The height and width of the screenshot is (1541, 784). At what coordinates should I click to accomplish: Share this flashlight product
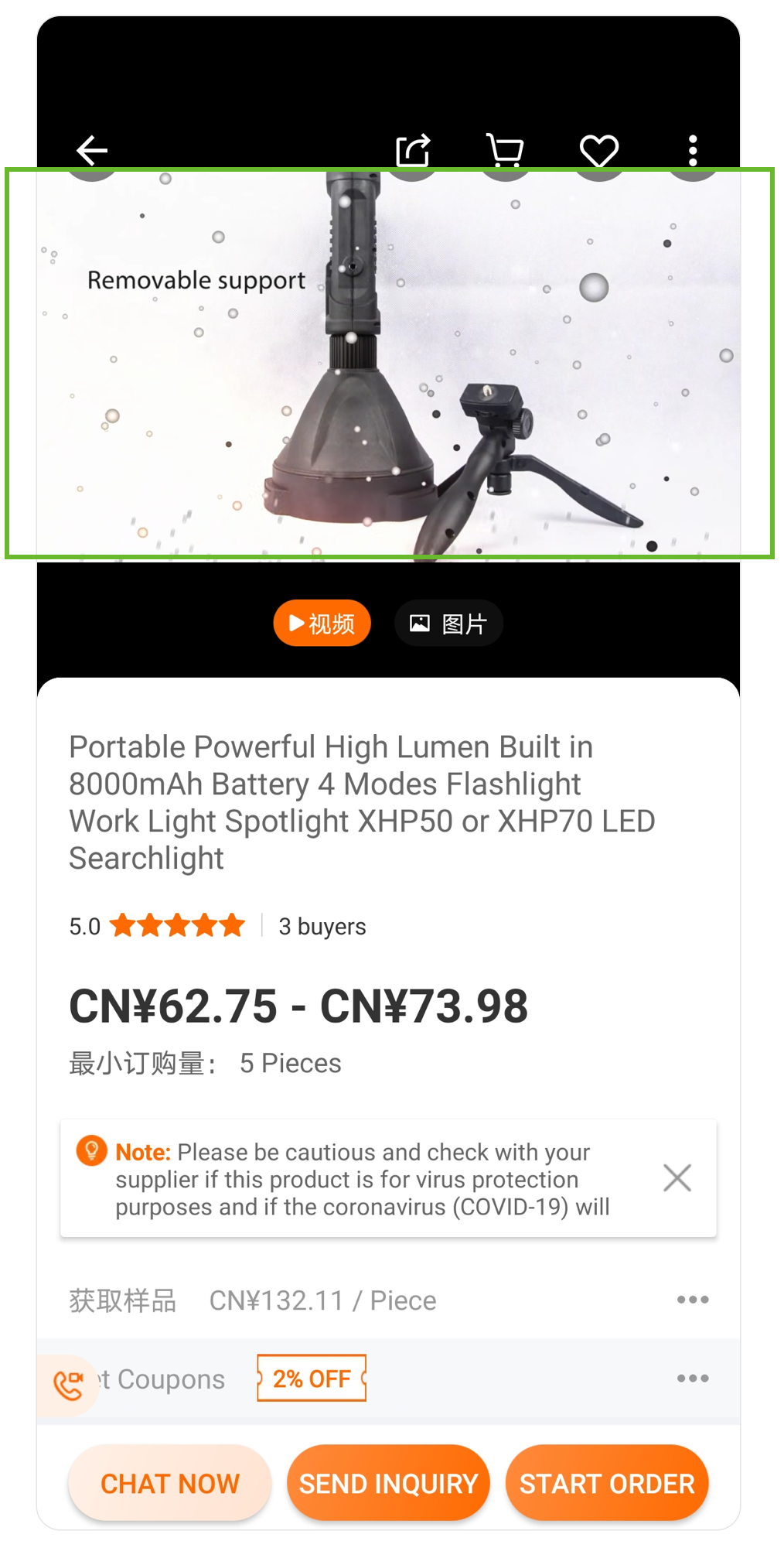tap(413, 151)
